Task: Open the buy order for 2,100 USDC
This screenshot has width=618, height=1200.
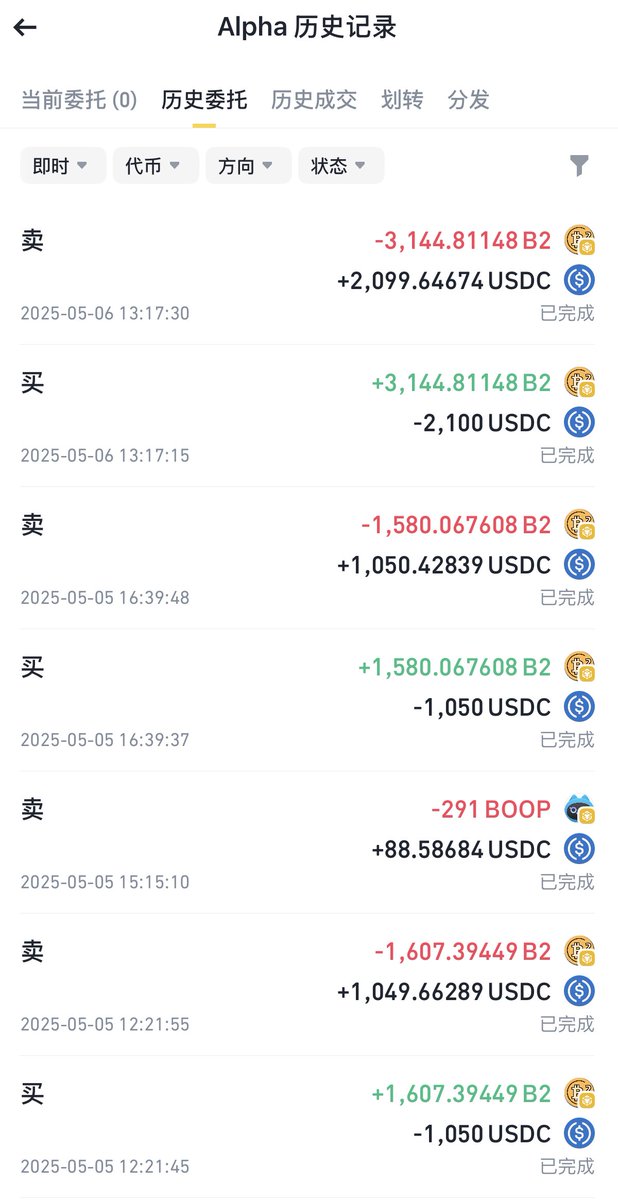Action: [308, 416]
